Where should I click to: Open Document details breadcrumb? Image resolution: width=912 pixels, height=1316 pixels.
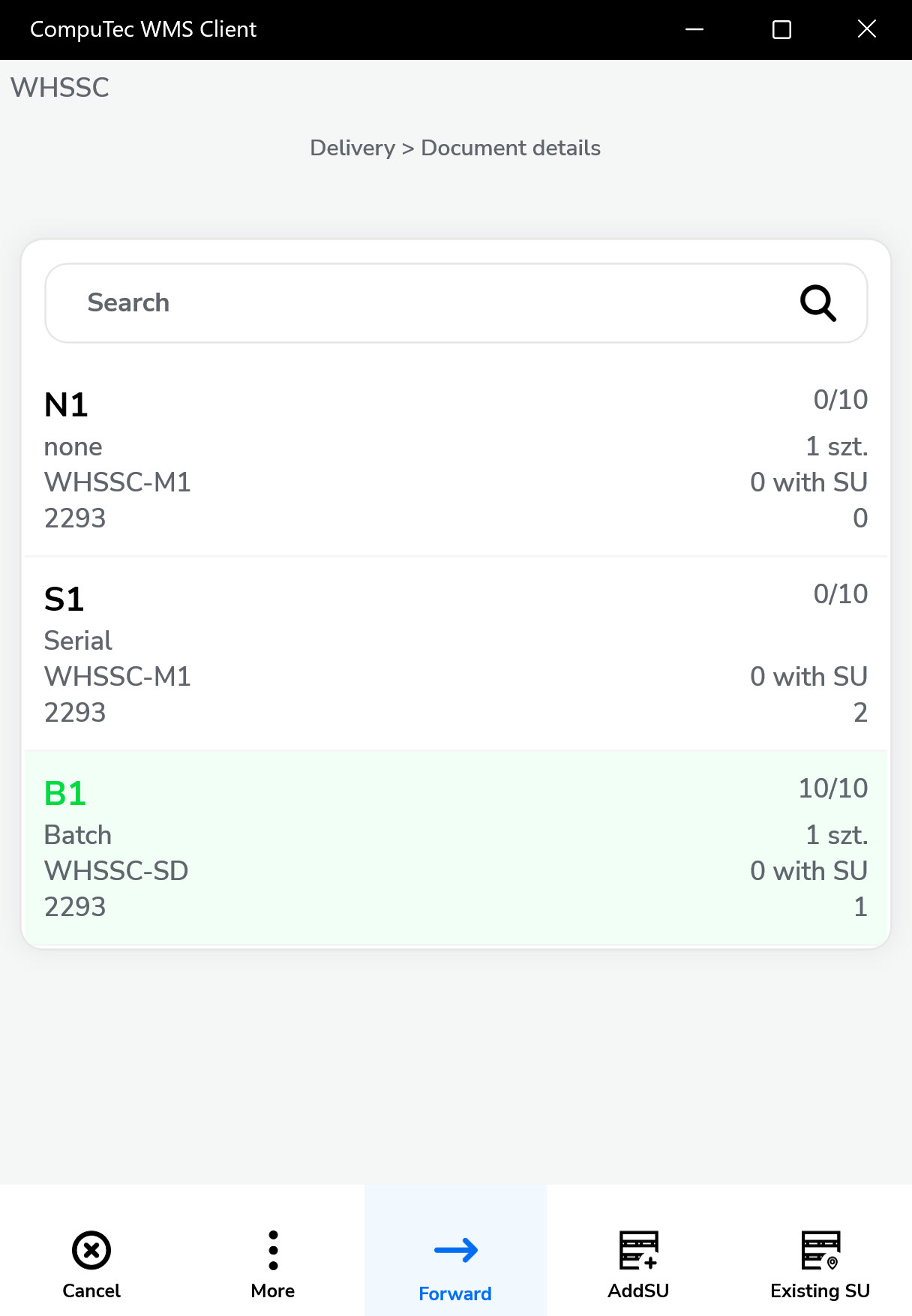[511, 148]
